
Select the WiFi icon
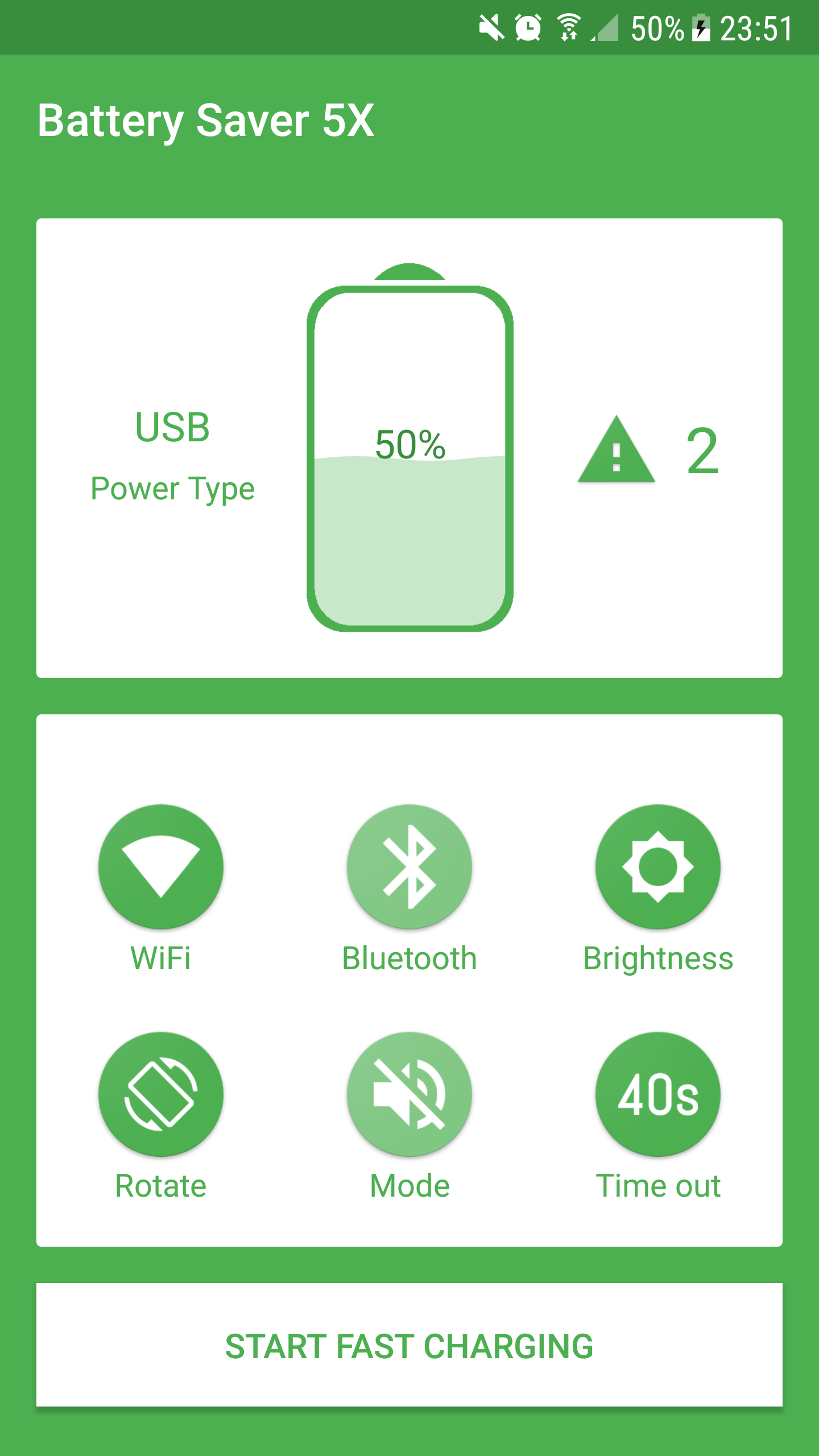pyautogui.click(x=160, y=866)
